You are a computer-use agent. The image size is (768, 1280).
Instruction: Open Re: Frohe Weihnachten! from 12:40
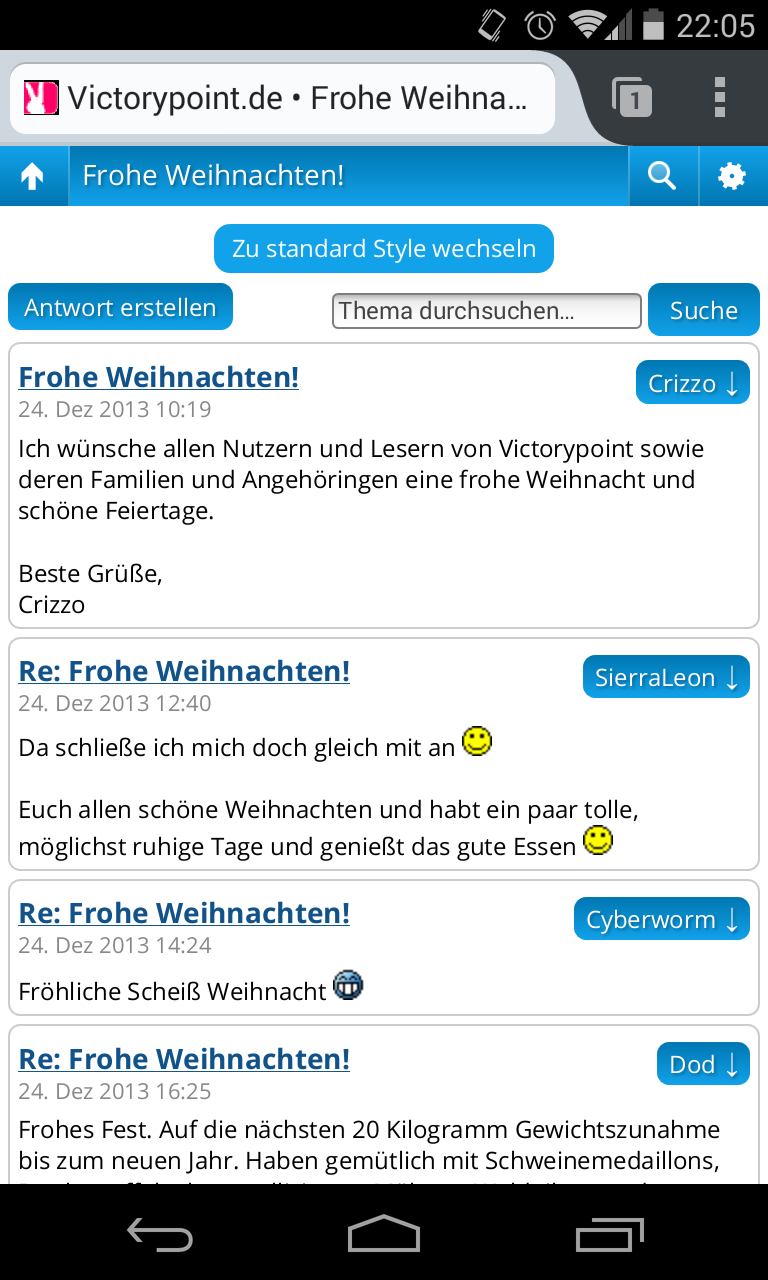185,671
